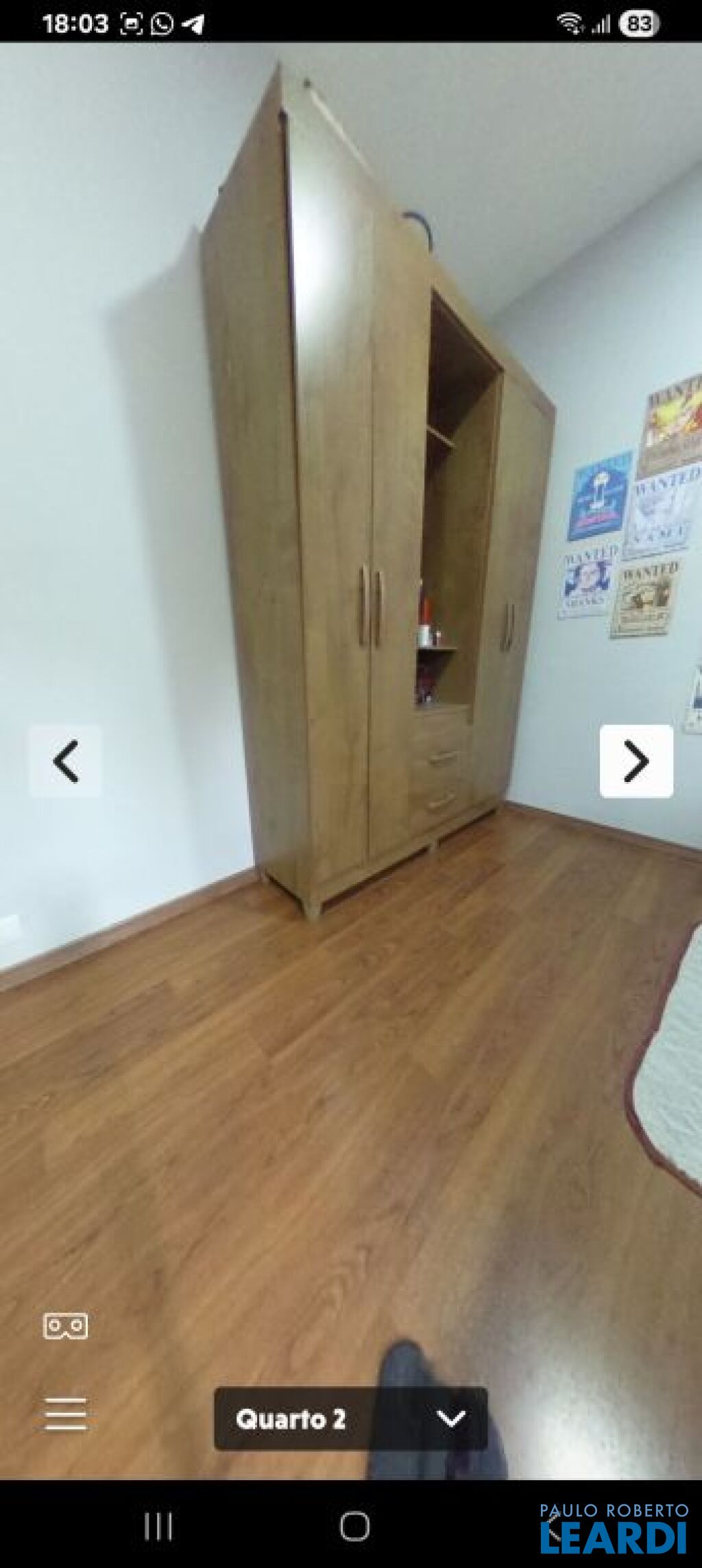Open the hamburger menu
The width and height of the screenshot is (702, 1568).
66,1414
